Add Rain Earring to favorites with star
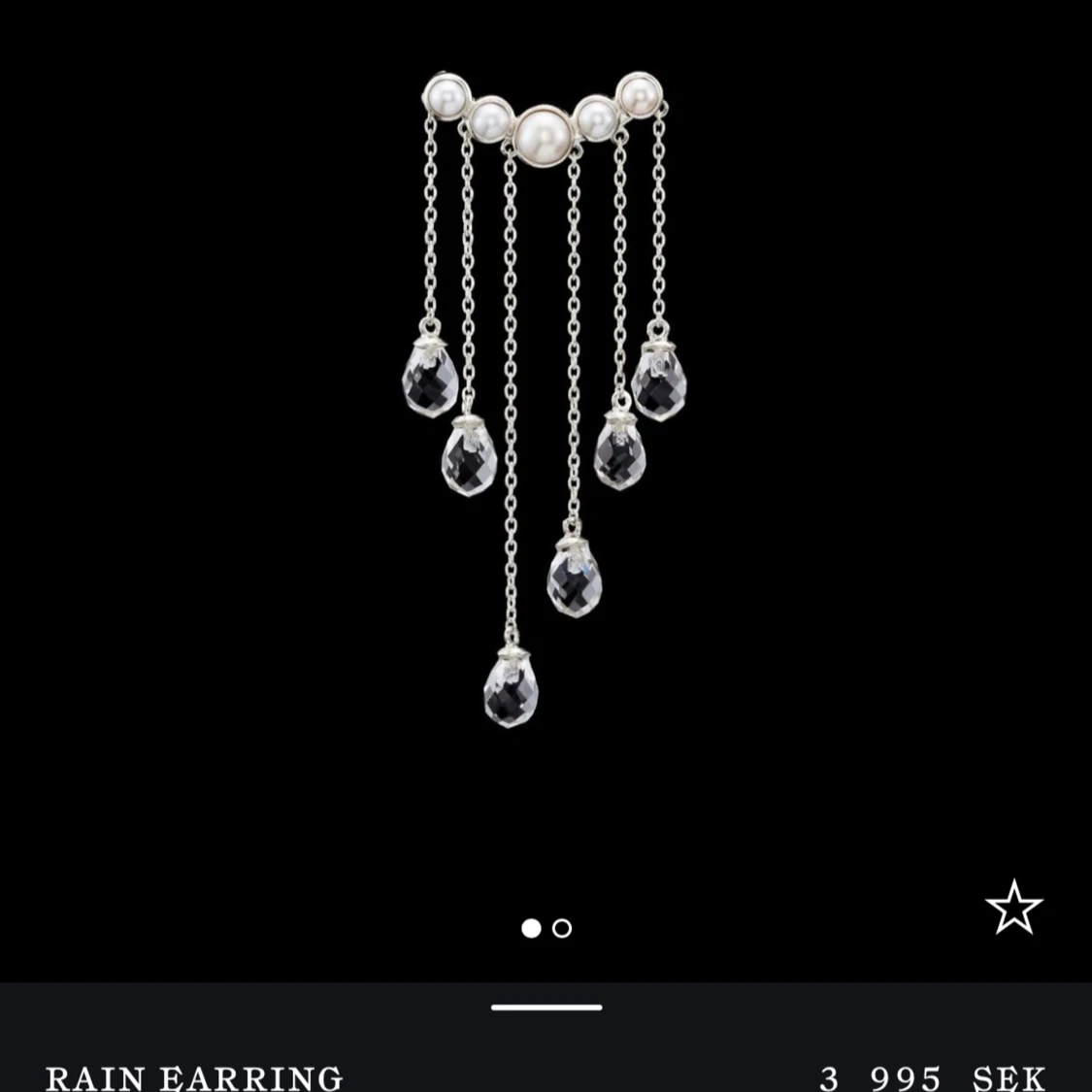 point(1013,908)
